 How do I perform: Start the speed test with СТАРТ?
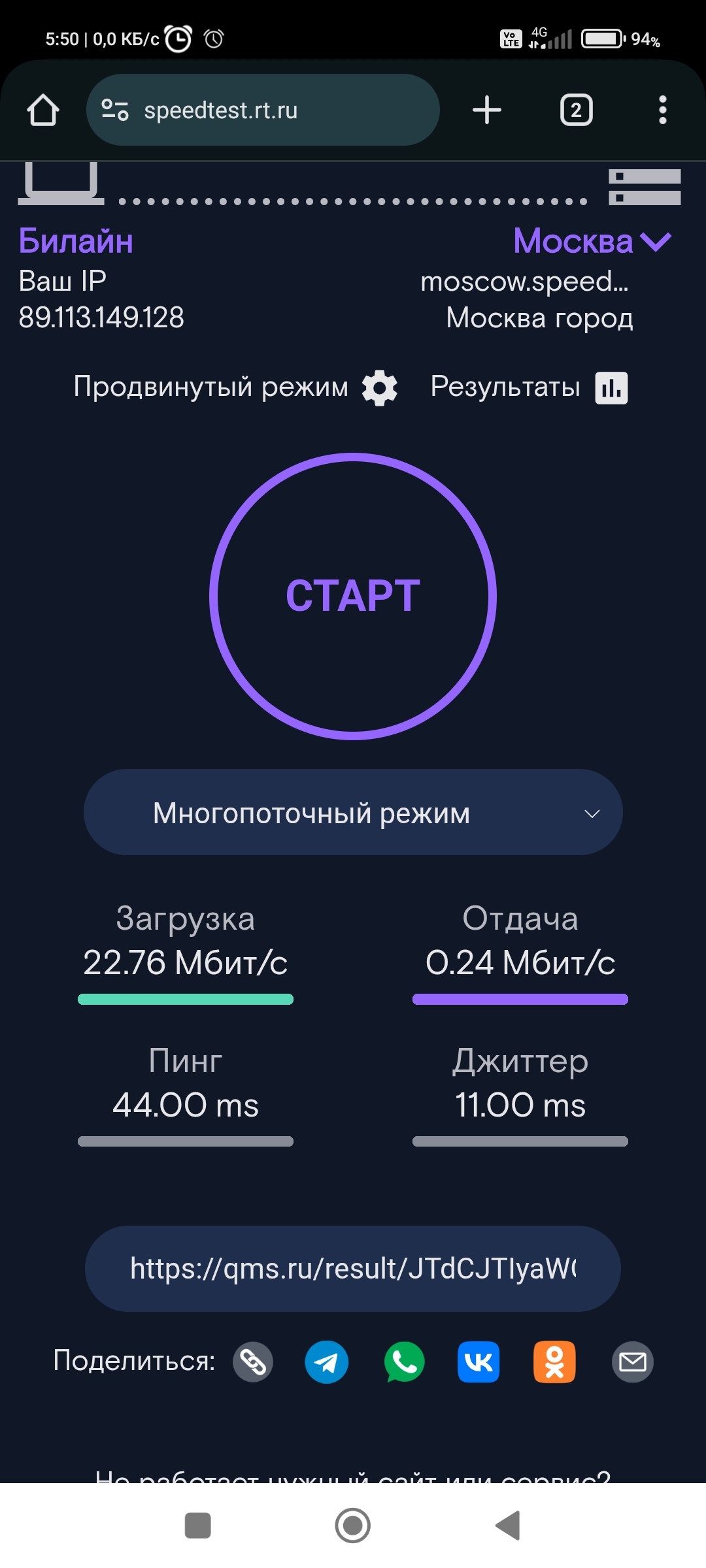[353, 596]
